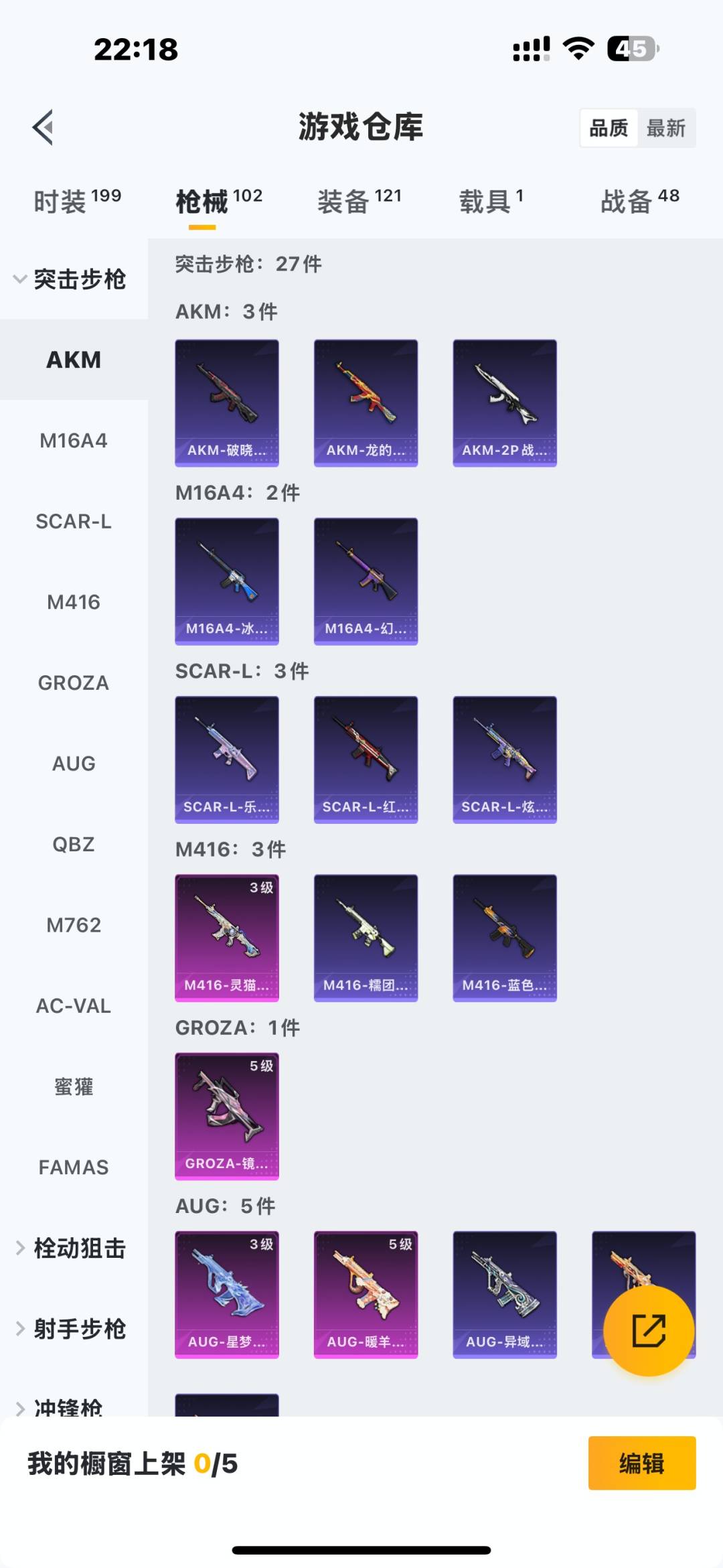Tap the 编辑 button
The height and width of the screenshot is (1568, 723).
pos(641,1463)
